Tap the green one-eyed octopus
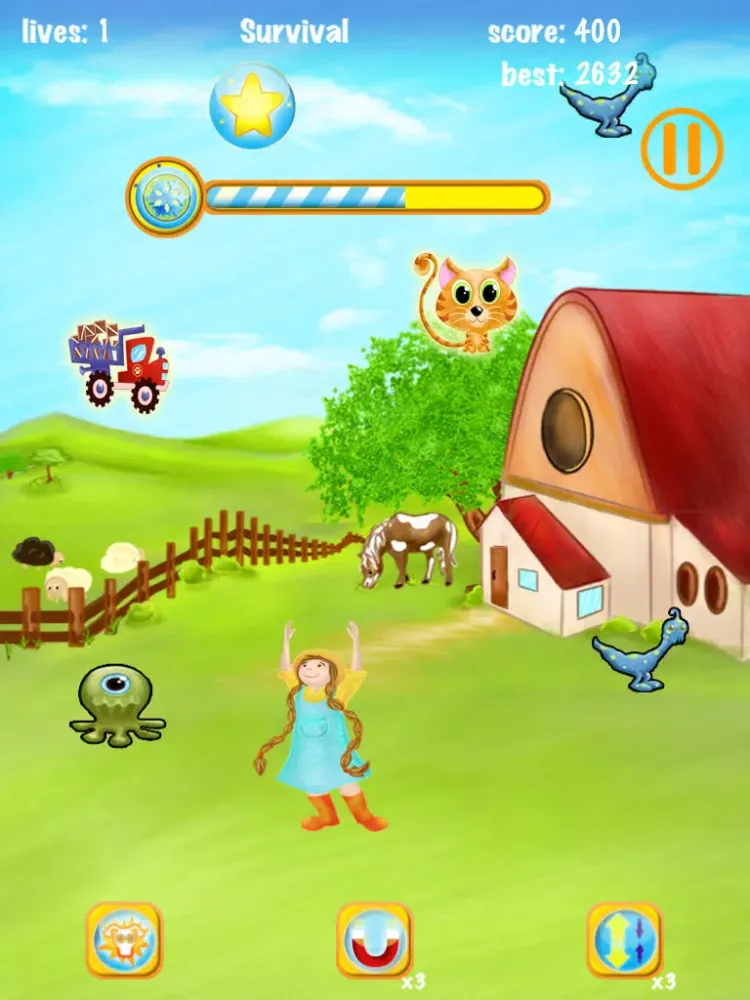Image resolution: width=750 pixels, height=1000 pixels. pos(117,705)
